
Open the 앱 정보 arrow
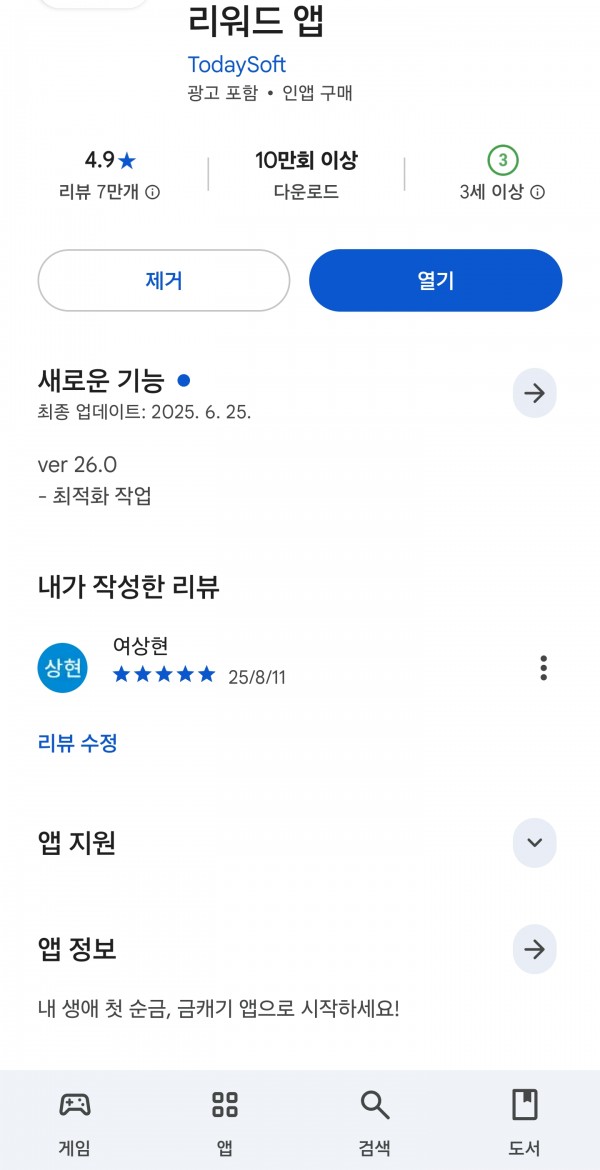pos(534,949)
